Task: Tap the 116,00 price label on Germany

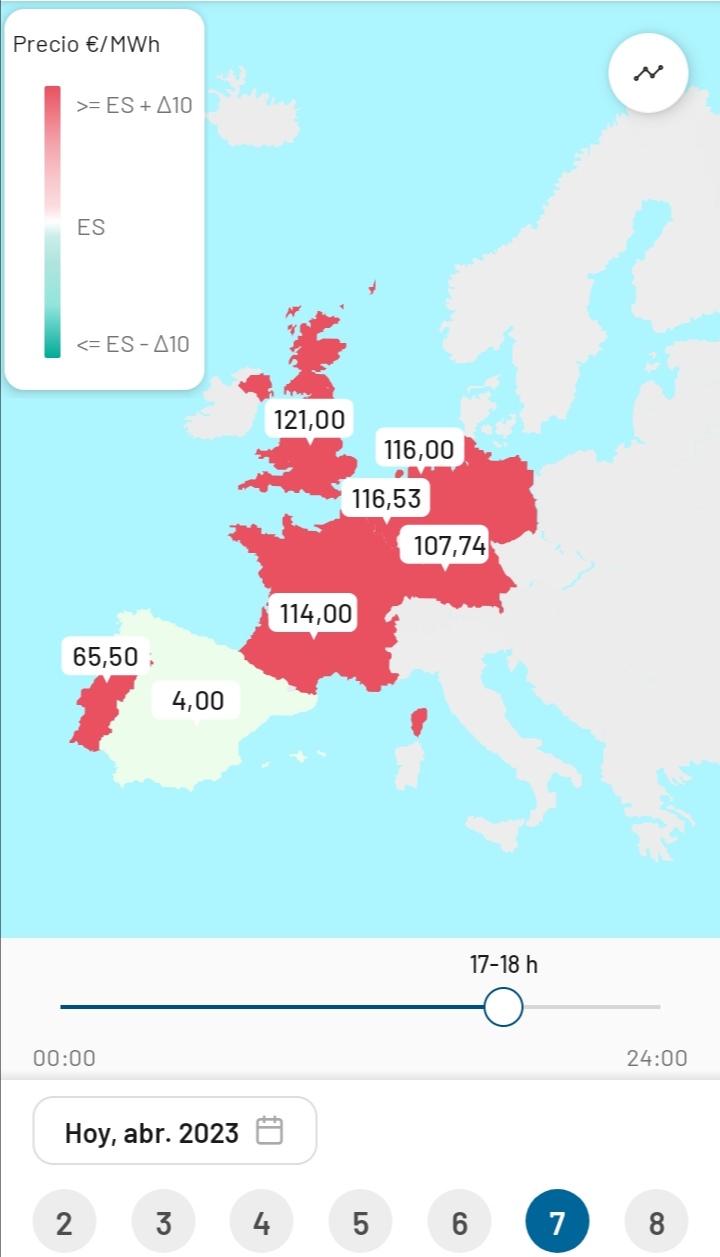Action: [x=419, y=450]
